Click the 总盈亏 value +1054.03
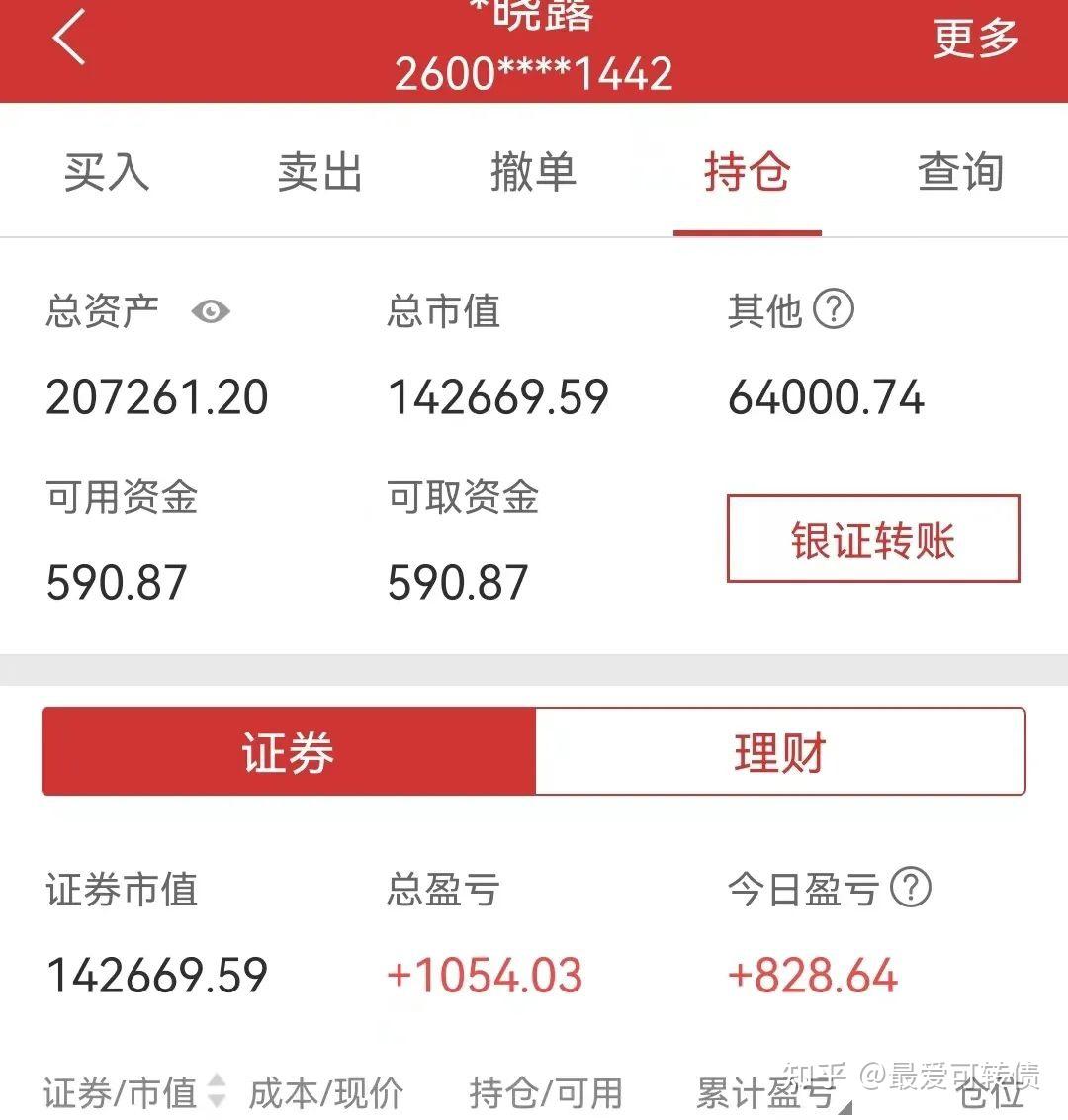 (484, 976)
